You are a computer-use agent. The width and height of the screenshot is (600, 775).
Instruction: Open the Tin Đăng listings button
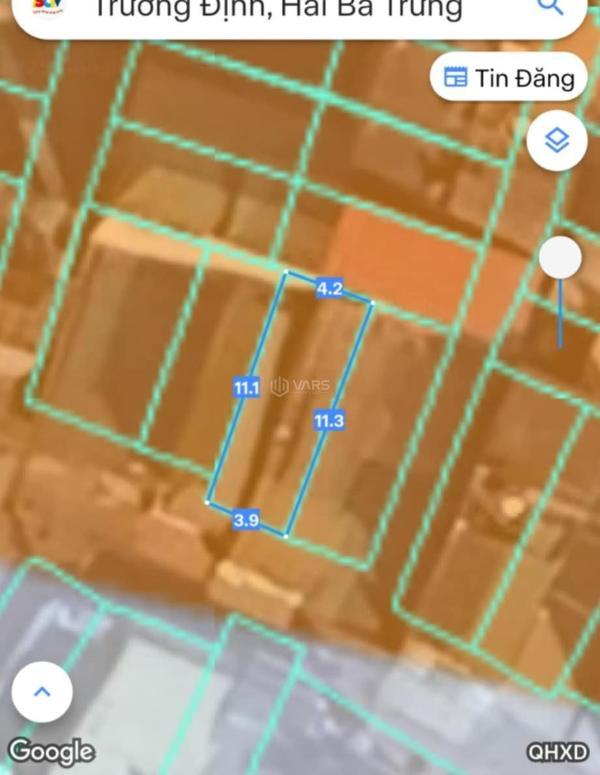(509, 77)
